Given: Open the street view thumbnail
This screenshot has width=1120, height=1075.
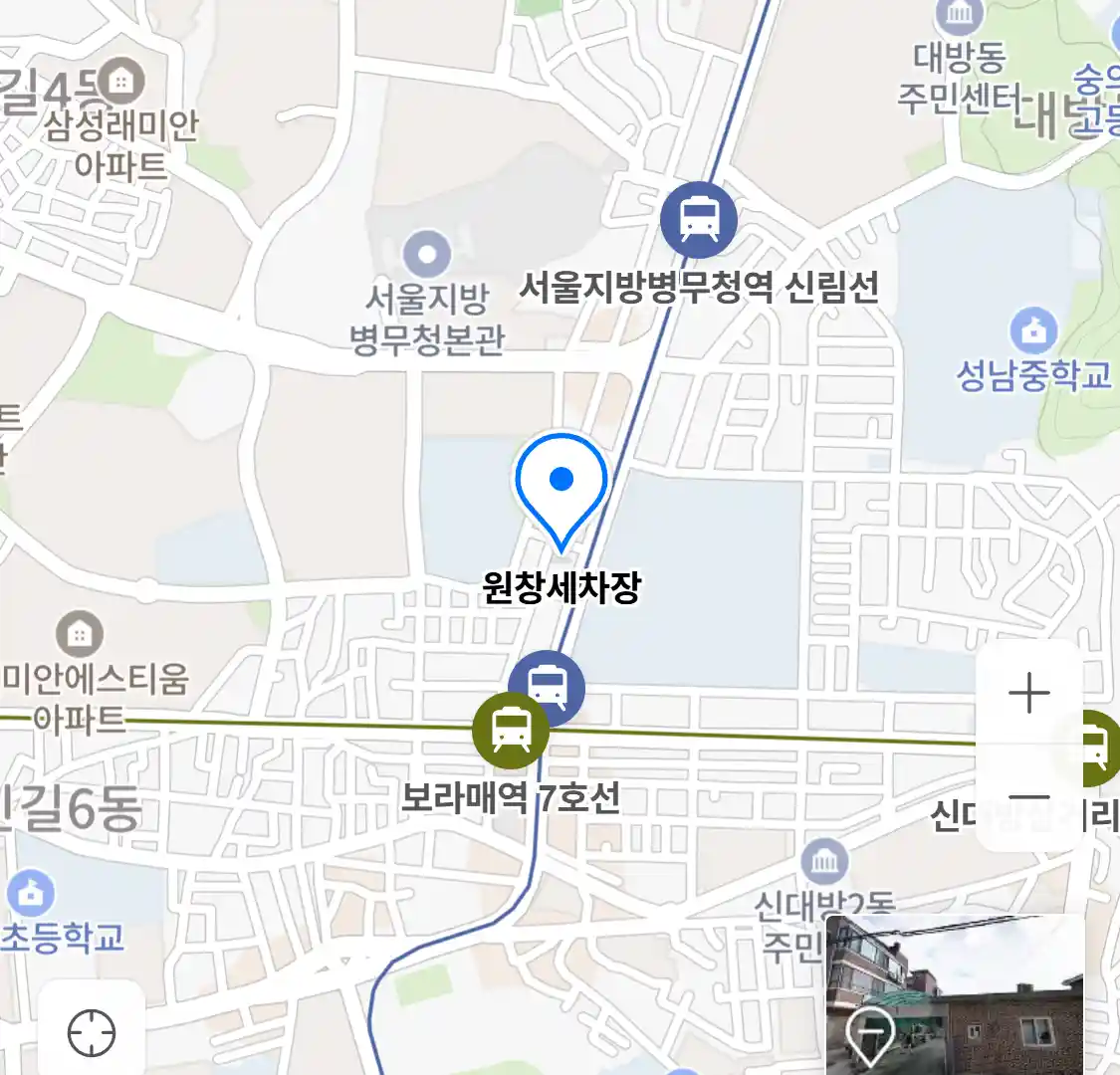Looking at the screenshot, I should (955, 992).
